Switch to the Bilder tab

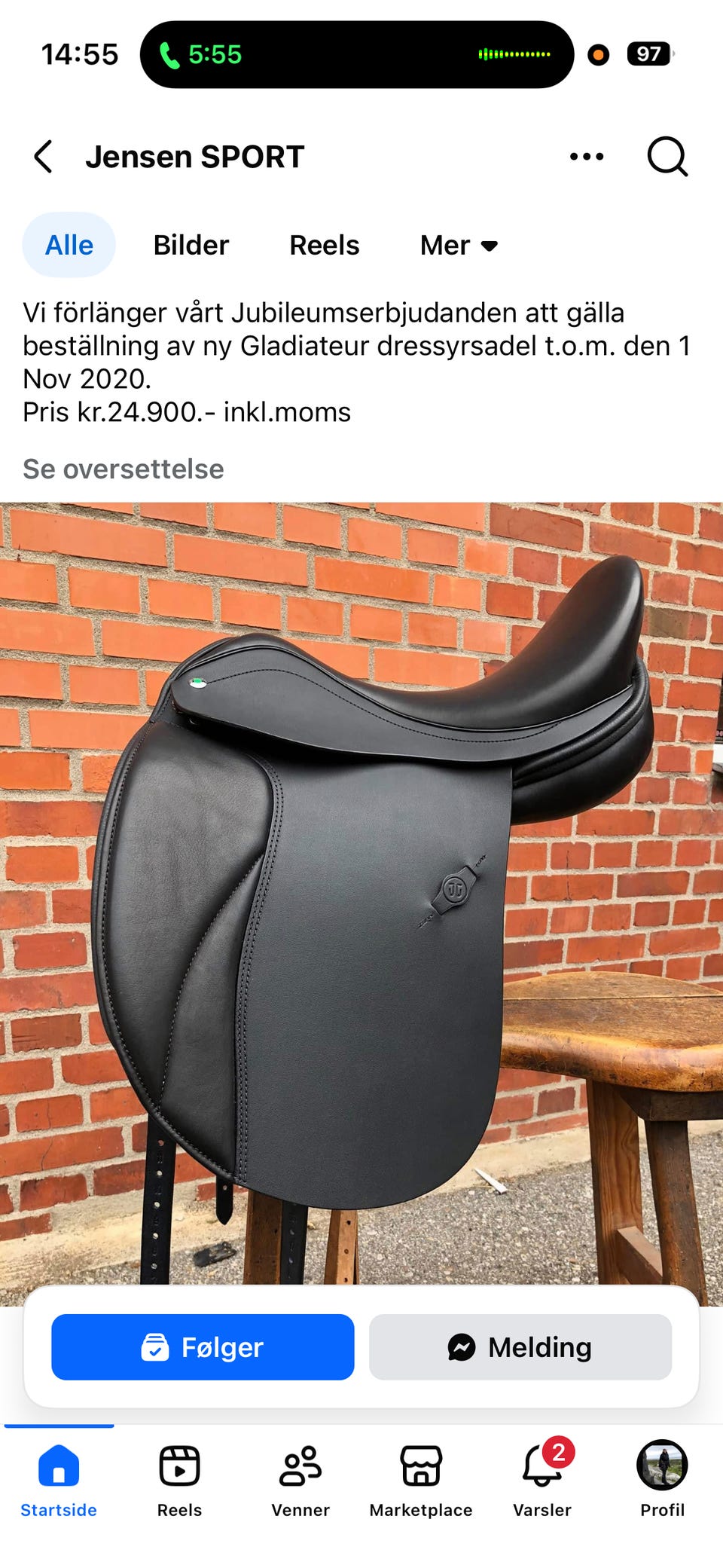pos(191,245)
